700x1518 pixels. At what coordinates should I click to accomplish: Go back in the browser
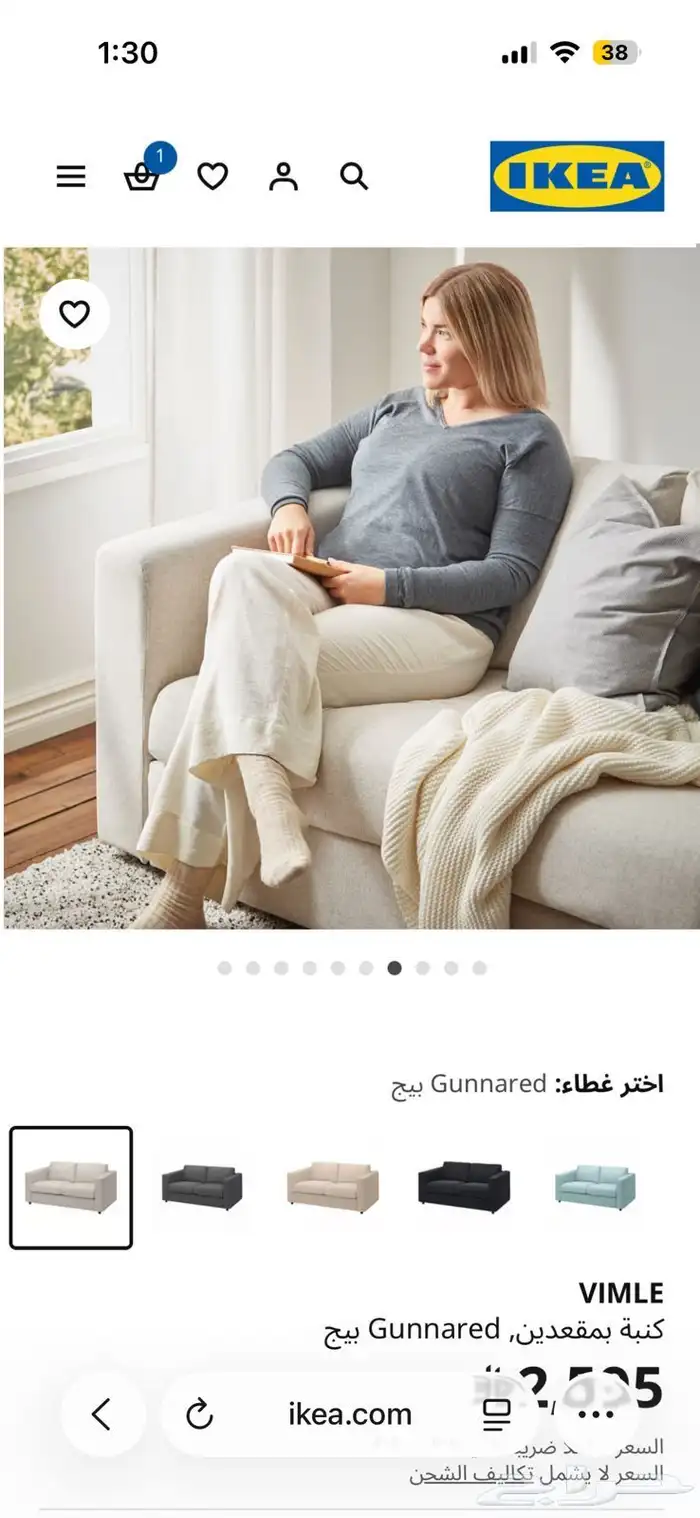(101, 1414)
